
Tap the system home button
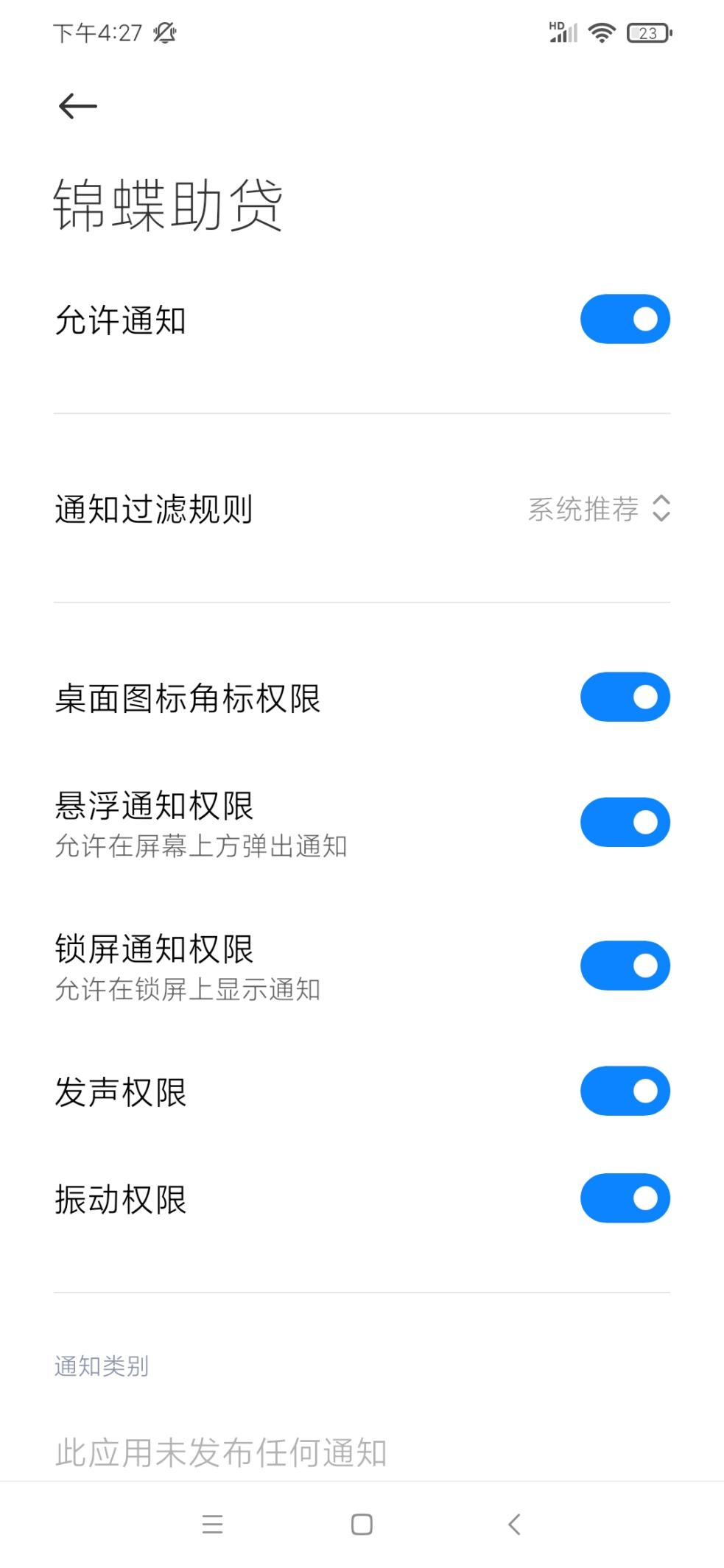pyautogui.click(x=362, y=1524)
